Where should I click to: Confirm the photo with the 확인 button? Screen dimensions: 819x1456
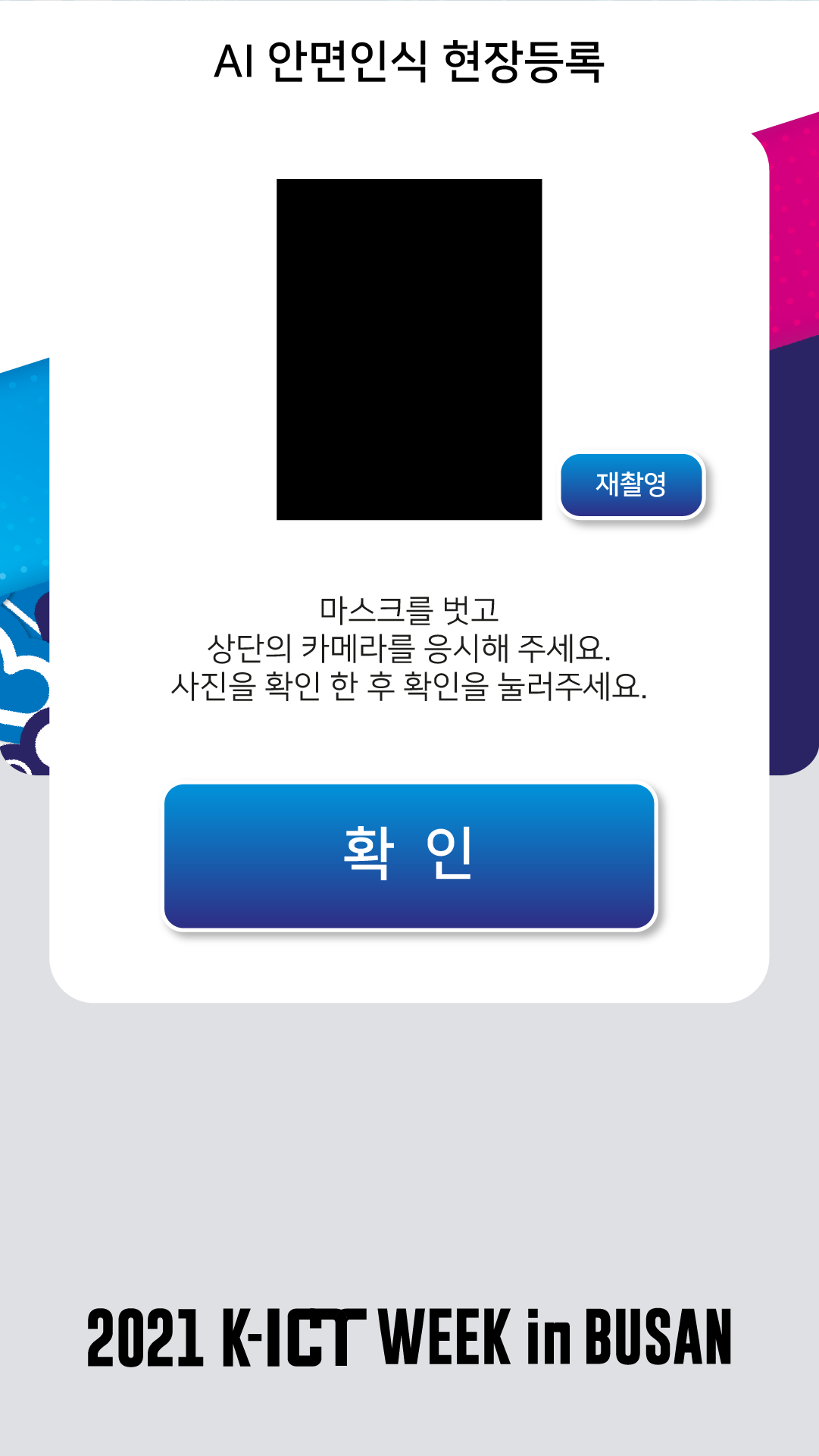tap(409, 856)
